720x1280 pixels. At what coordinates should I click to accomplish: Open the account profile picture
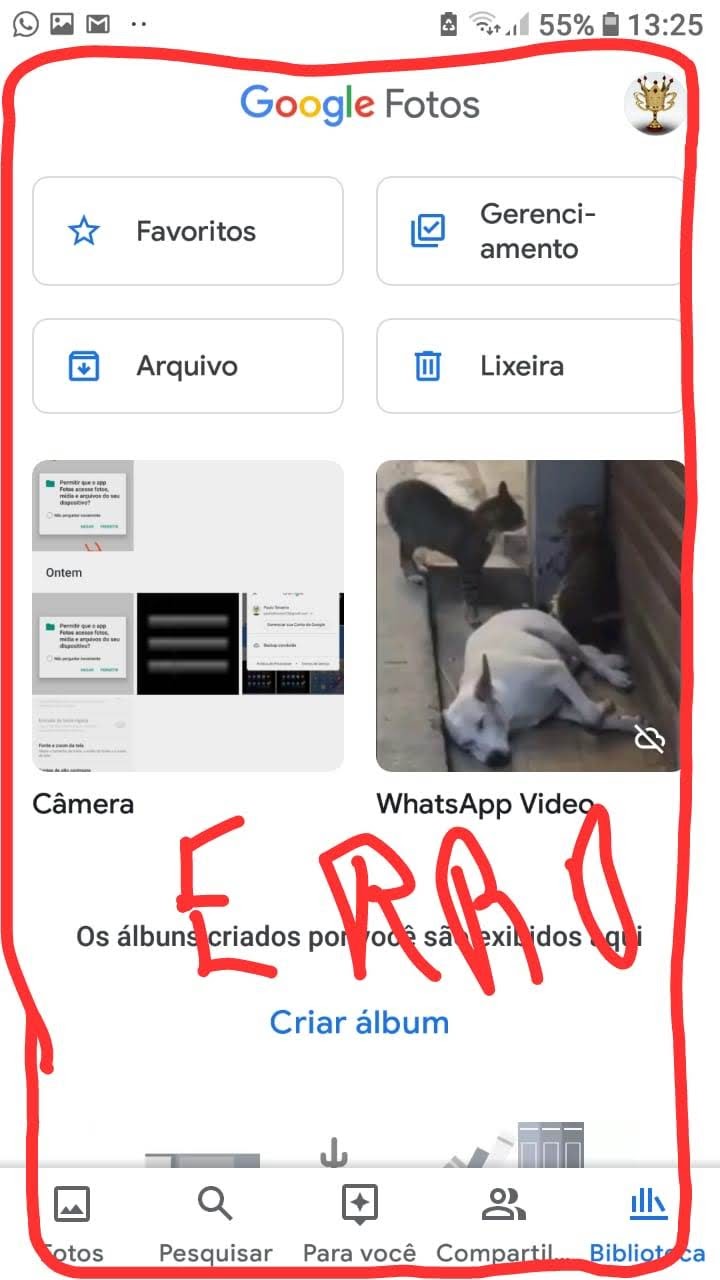click(654, 104)
